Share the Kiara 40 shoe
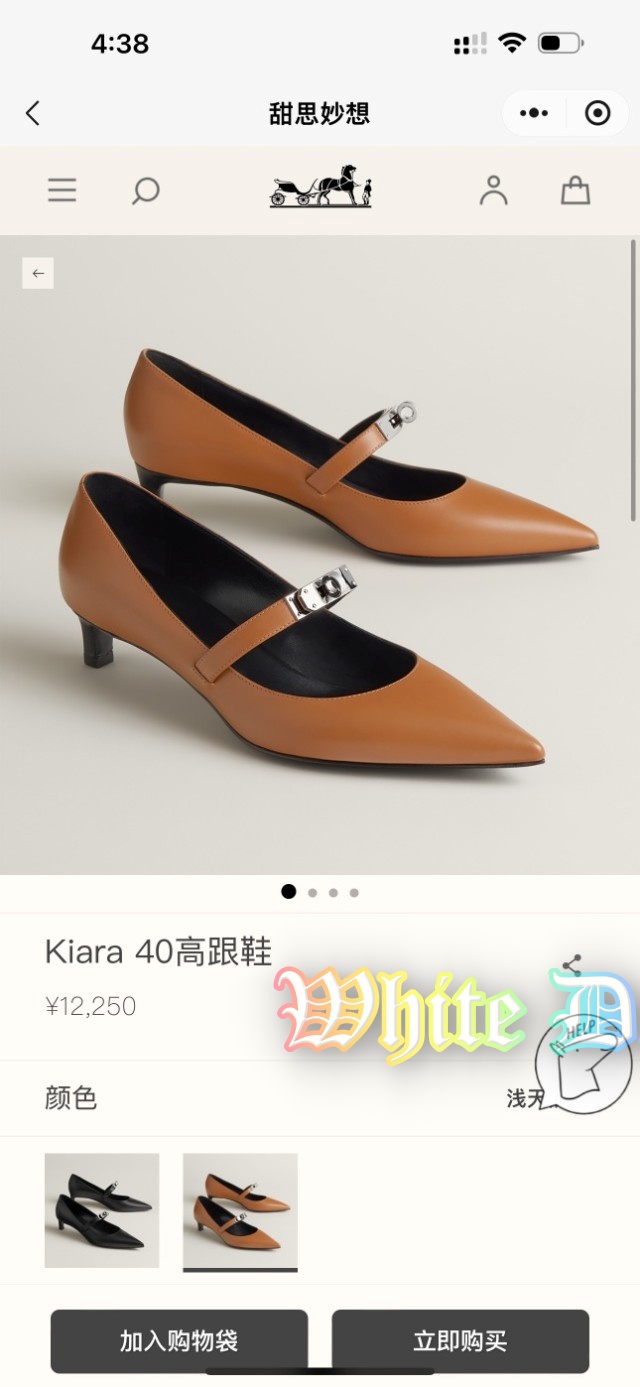The height and width of the screenshot is (1387, 640). pyautogui.click(x=572, y=965)
